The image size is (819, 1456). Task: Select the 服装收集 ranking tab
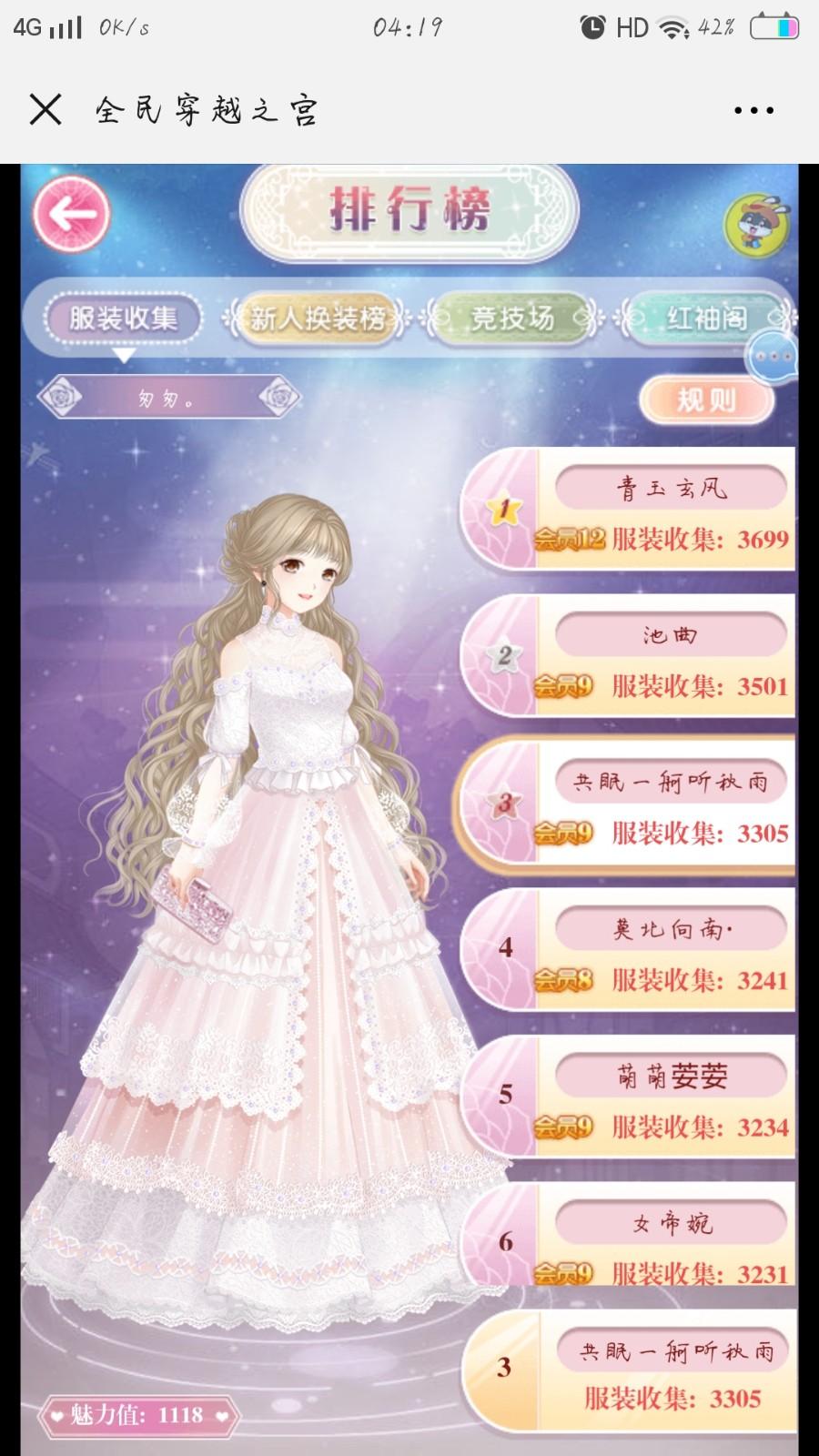tap(124, 318)
